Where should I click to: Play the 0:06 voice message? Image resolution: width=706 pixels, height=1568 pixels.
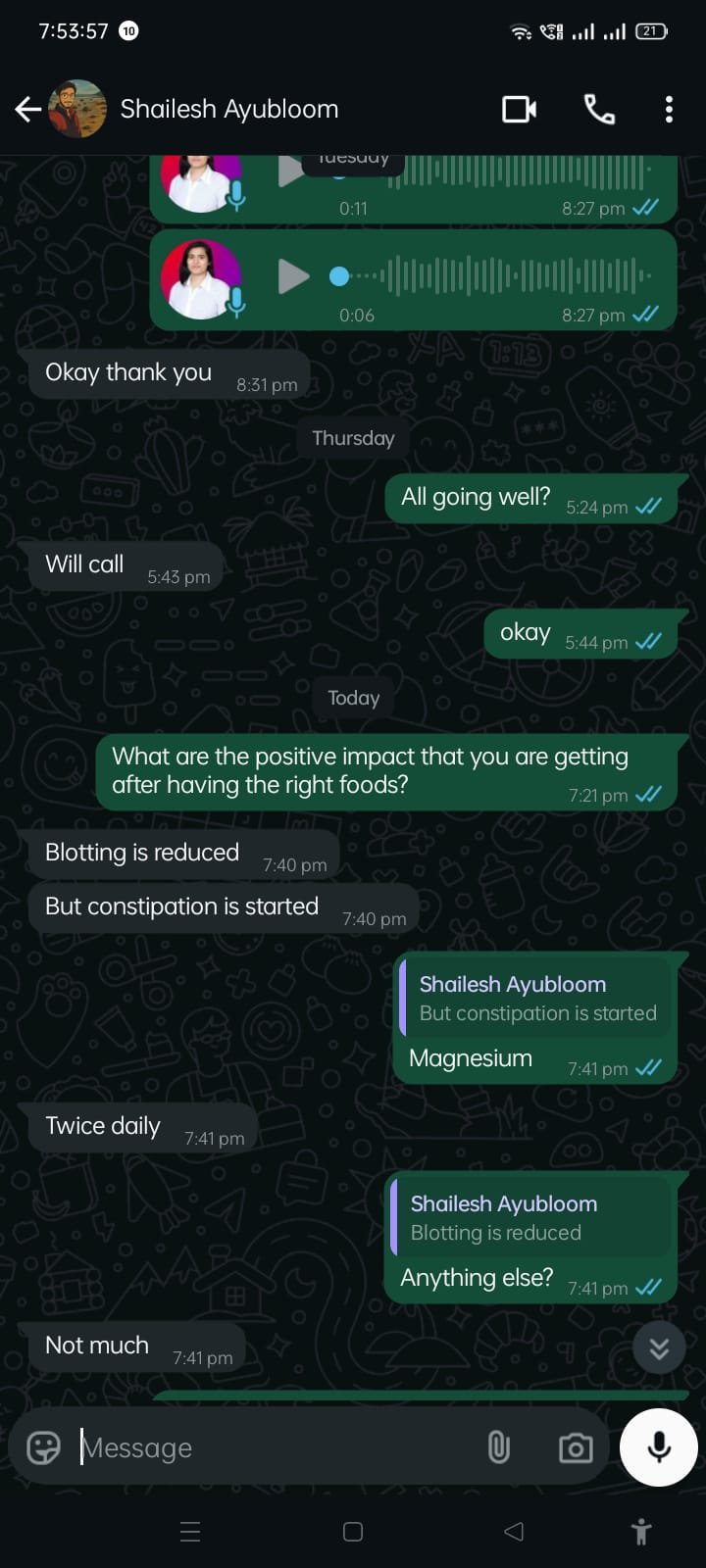click(292, 276)
